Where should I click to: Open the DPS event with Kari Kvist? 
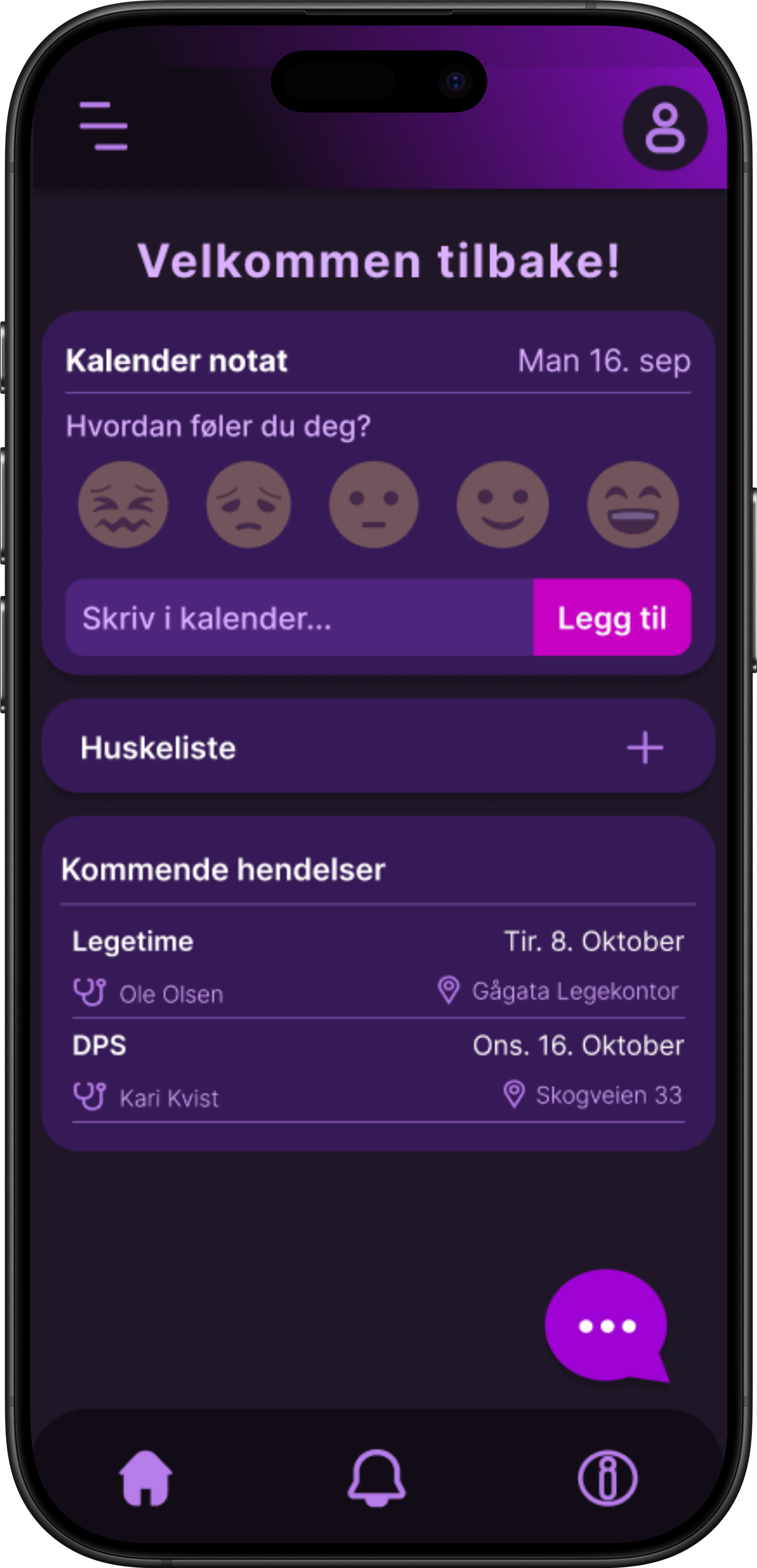coord(377,1070)
